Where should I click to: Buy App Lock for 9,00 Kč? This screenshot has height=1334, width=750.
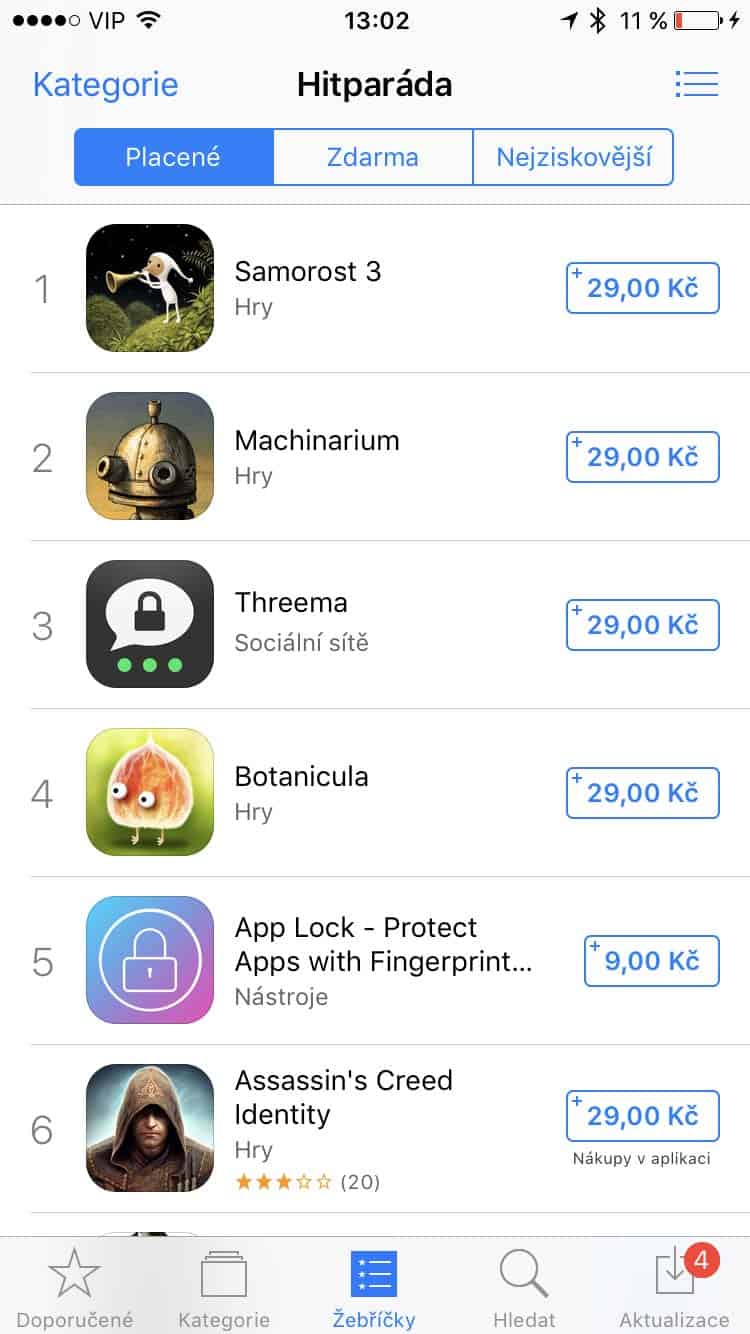[x=651, y=961]
